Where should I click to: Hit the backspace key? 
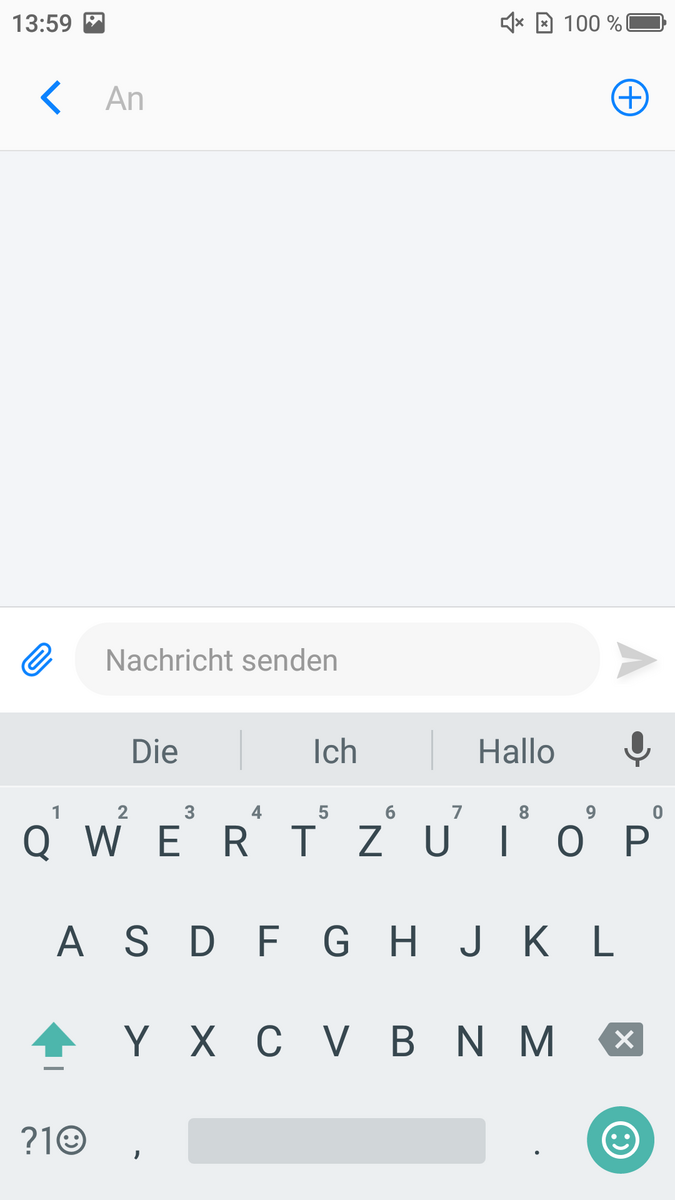[x=621, y=1040]
